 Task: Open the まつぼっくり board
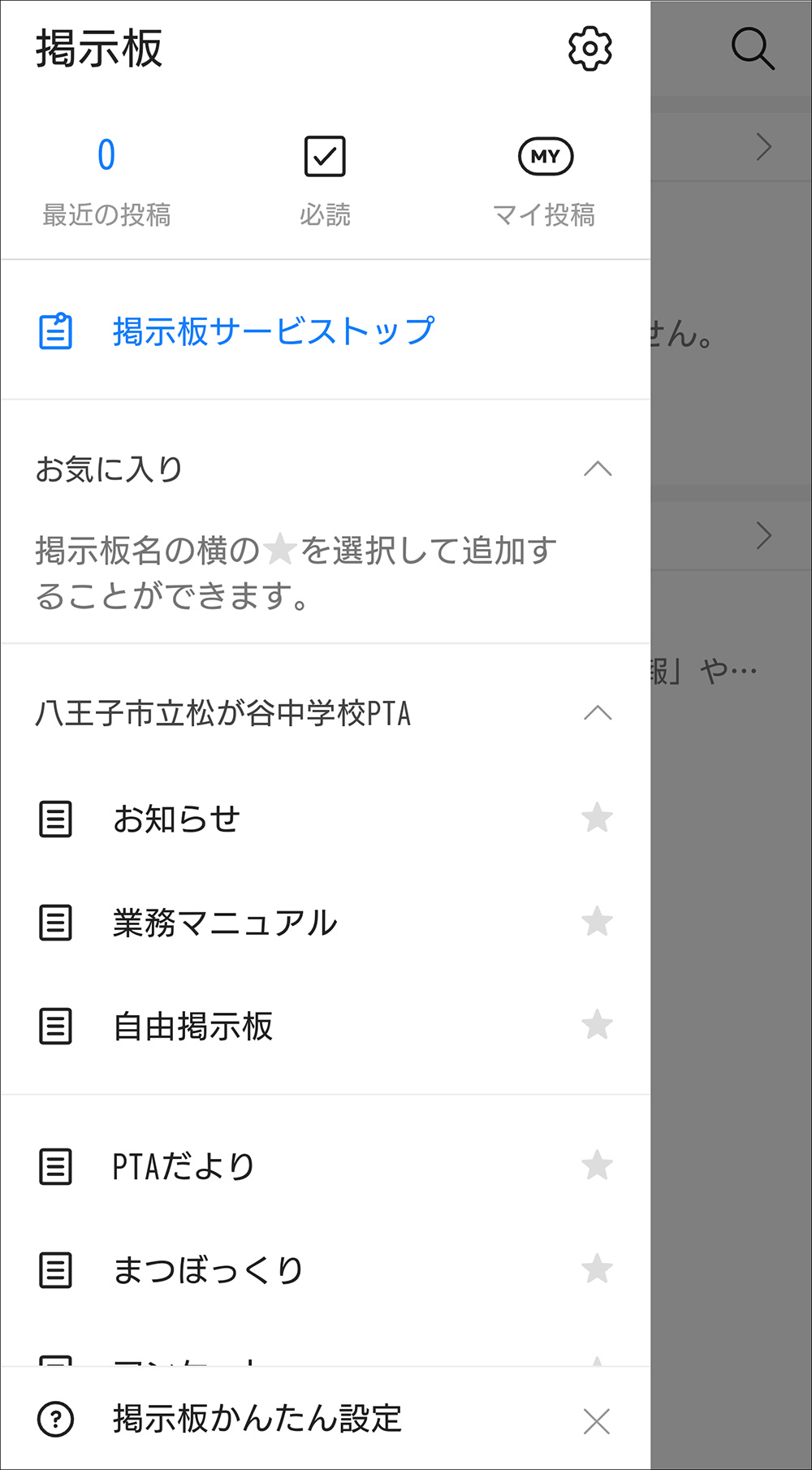[x=208, y=1269]
